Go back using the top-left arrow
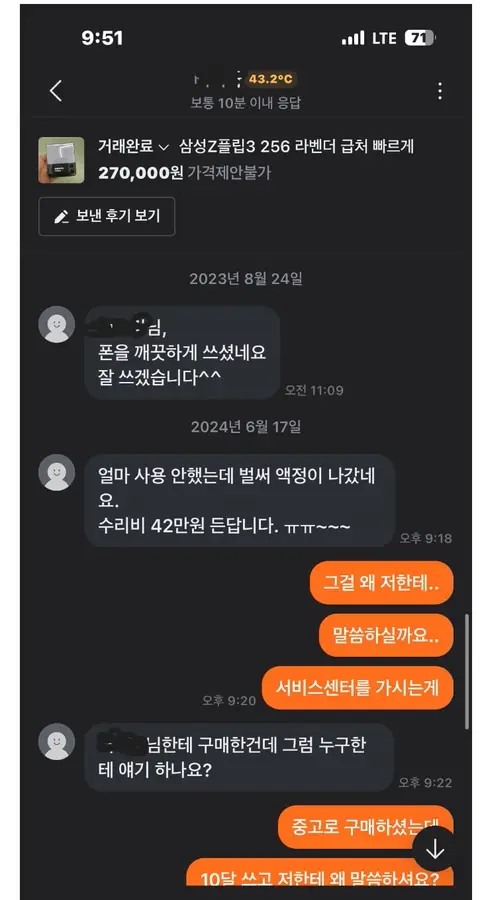The height and width of the screenshot is (900, 480). coord(56,91)
